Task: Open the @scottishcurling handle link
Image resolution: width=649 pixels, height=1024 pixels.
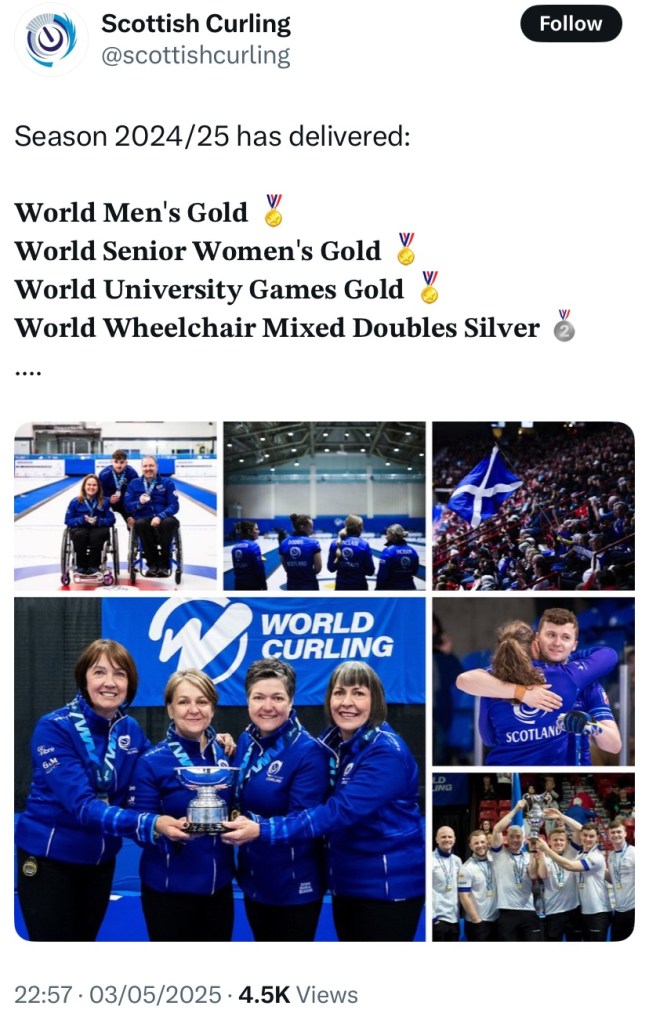Action: 196,55
